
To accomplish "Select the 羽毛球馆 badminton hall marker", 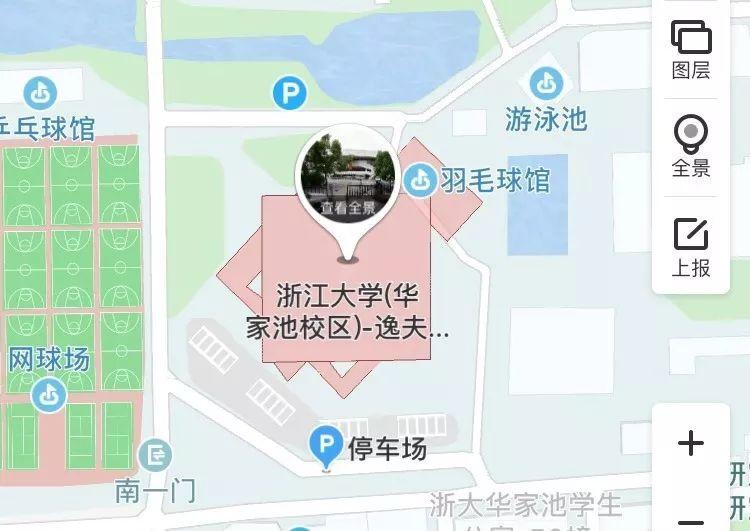I will (x=421, y=180).
